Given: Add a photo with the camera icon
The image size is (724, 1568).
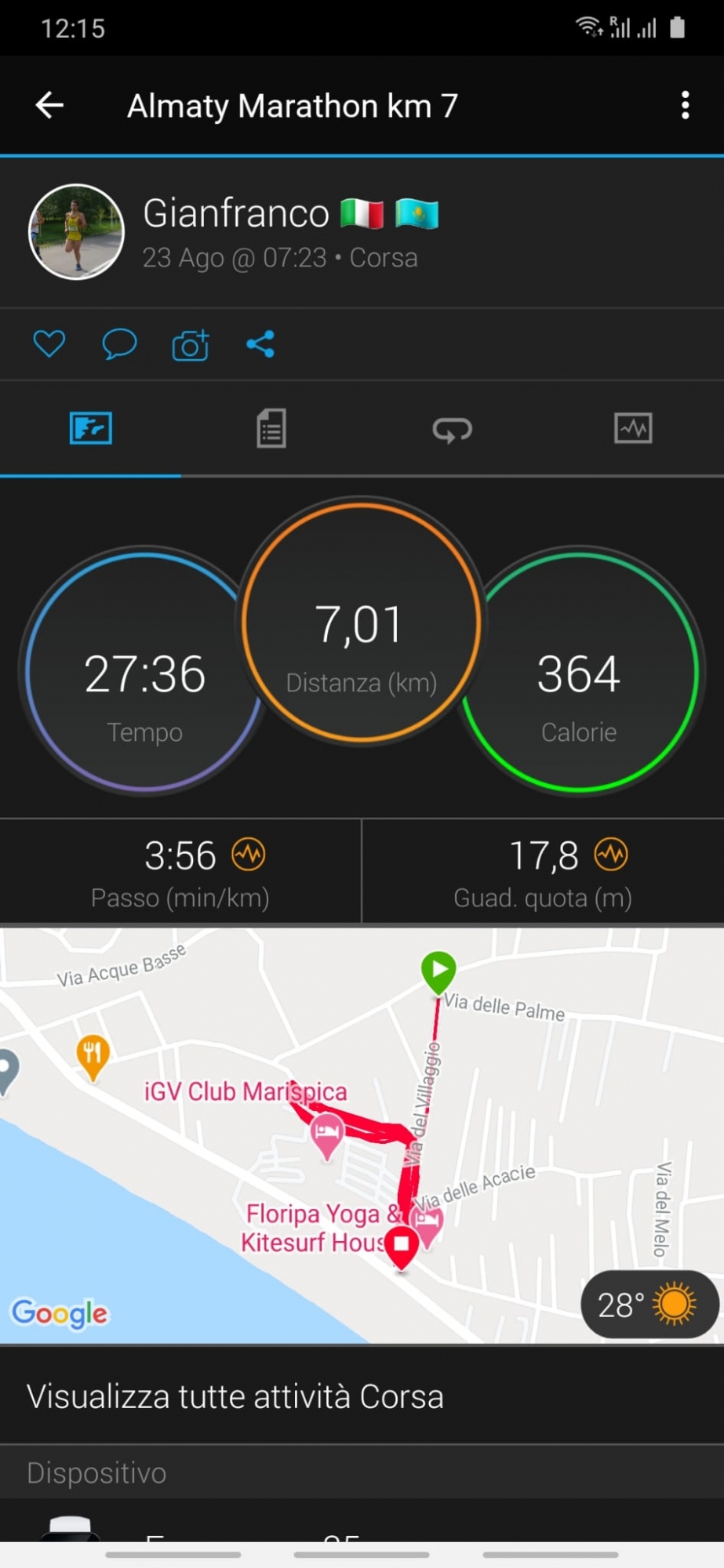Looking at the screenshot, I should 191,345.
